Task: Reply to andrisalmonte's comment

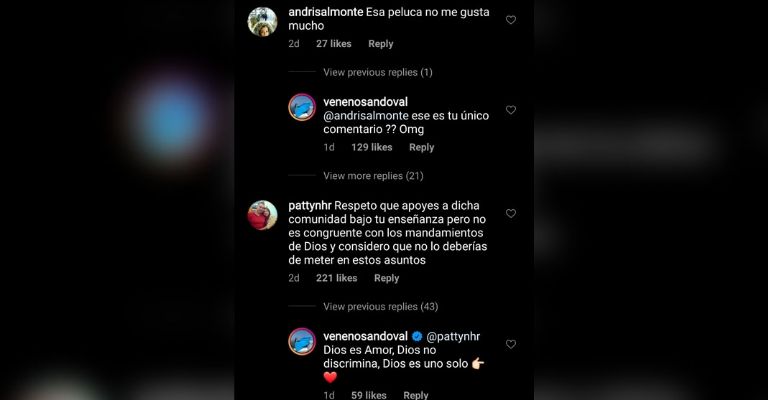Action: (380, 44)
